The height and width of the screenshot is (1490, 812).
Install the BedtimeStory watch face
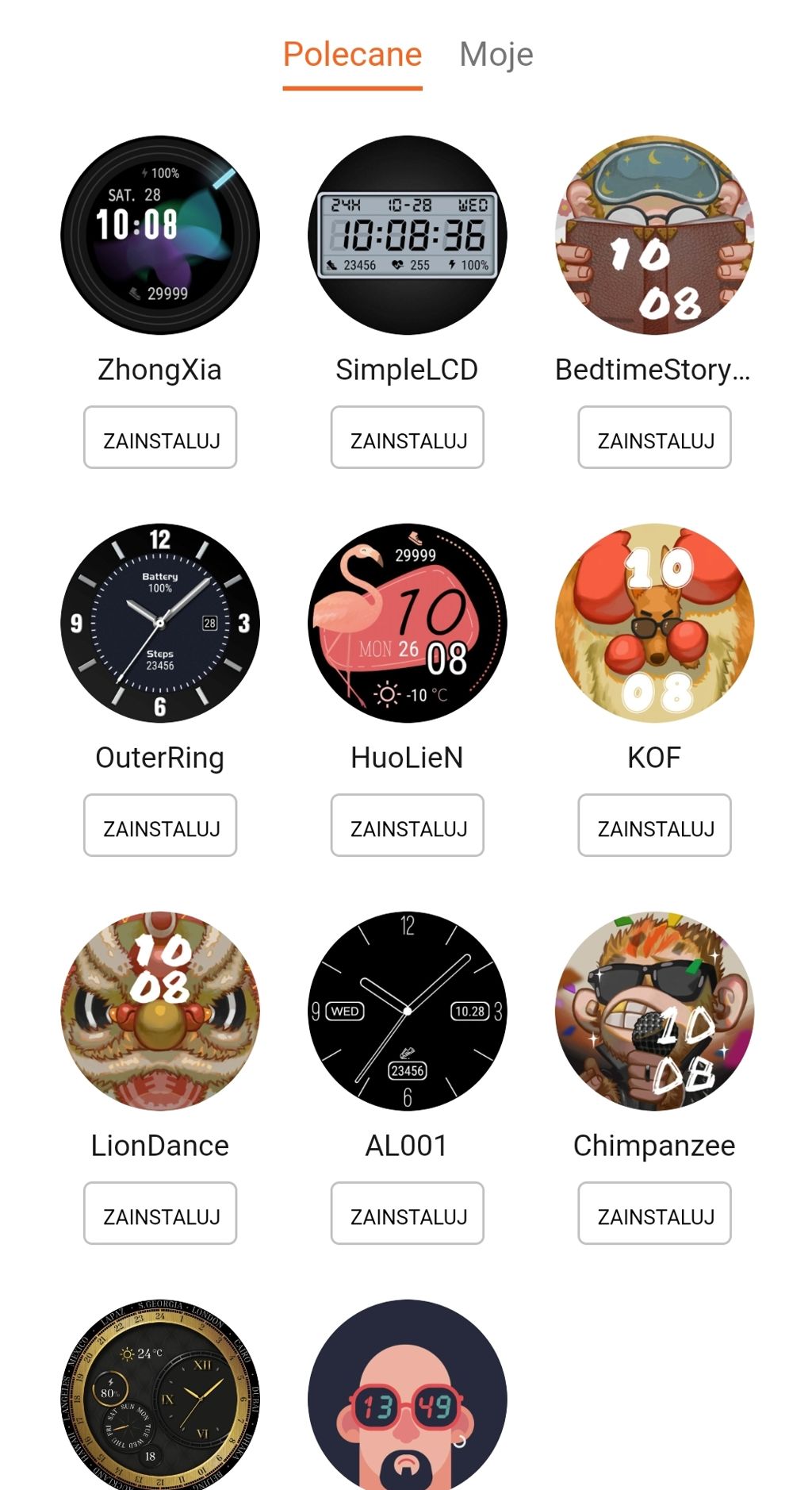[654, 438]
